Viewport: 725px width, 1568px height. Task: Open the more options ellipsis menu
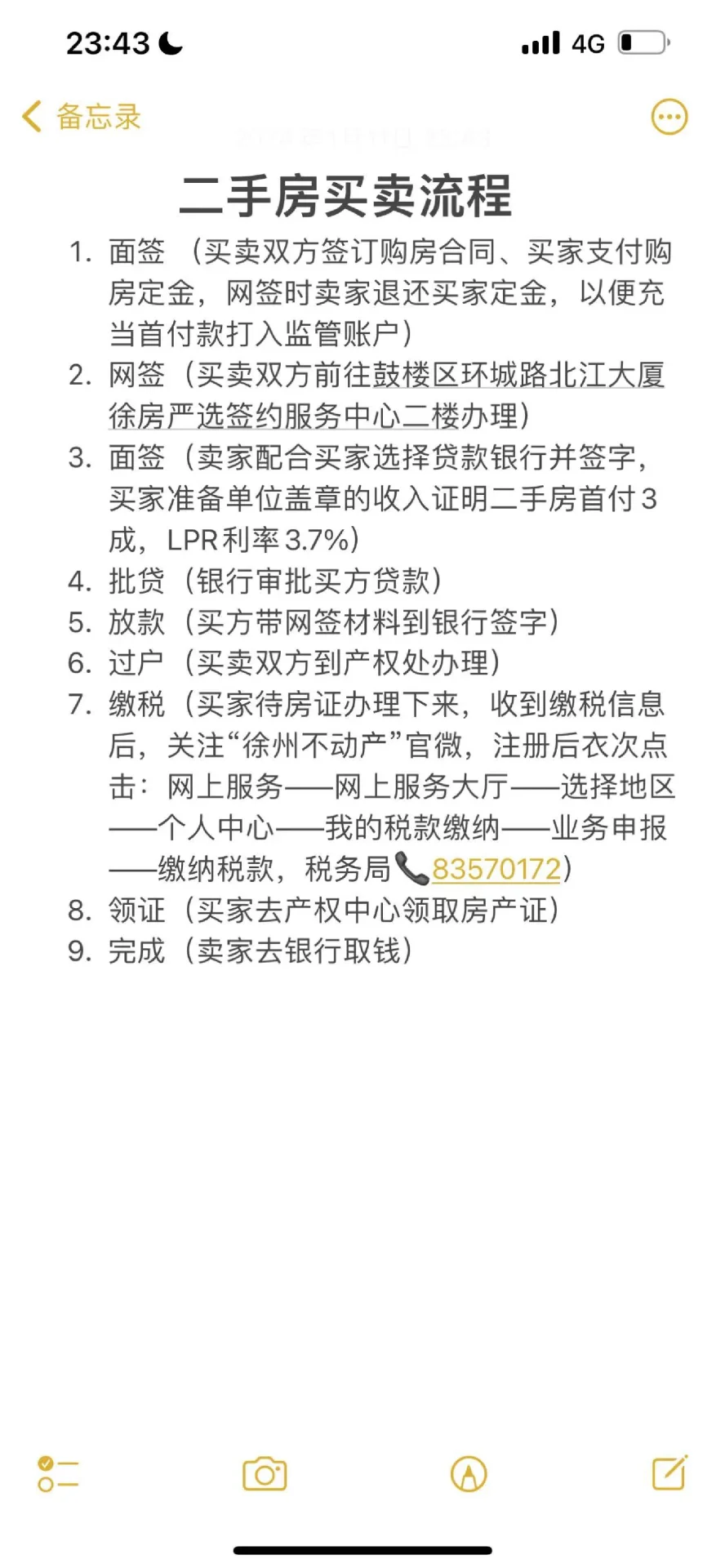(x=669, y=118)
